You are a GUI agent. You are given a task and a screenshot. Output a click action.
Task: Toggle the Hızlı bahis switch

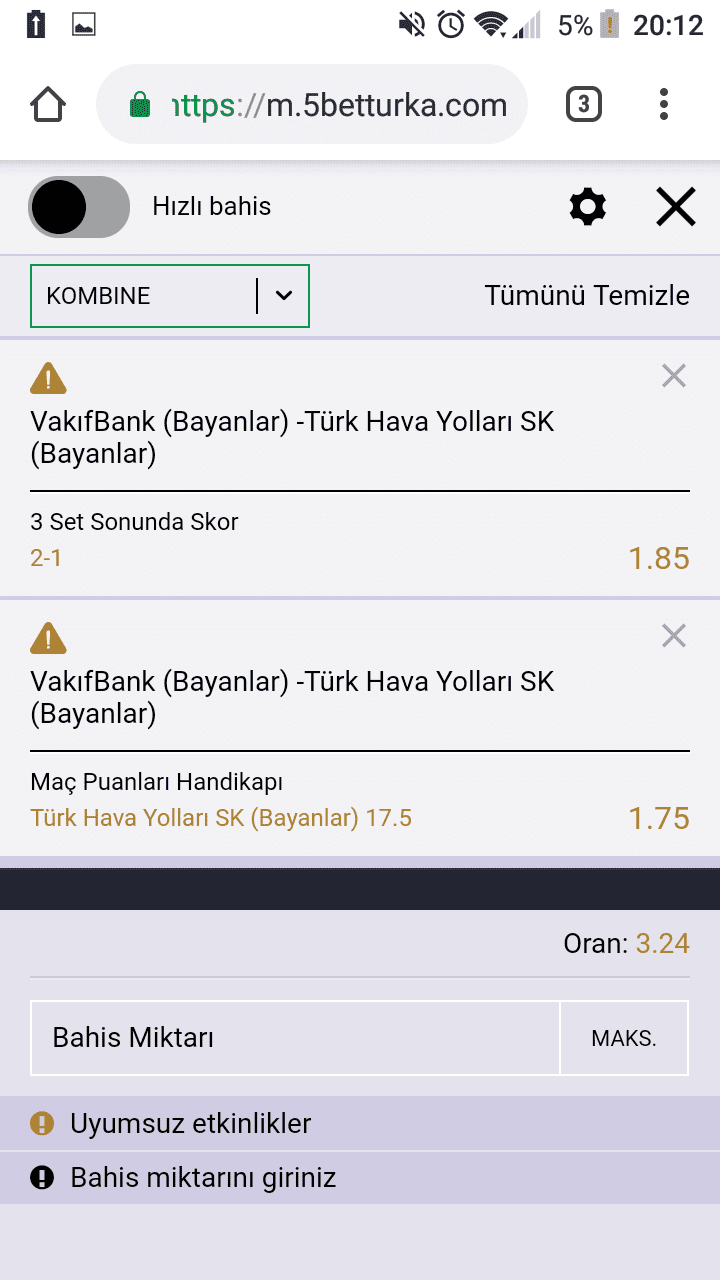(x=79, y=207)
